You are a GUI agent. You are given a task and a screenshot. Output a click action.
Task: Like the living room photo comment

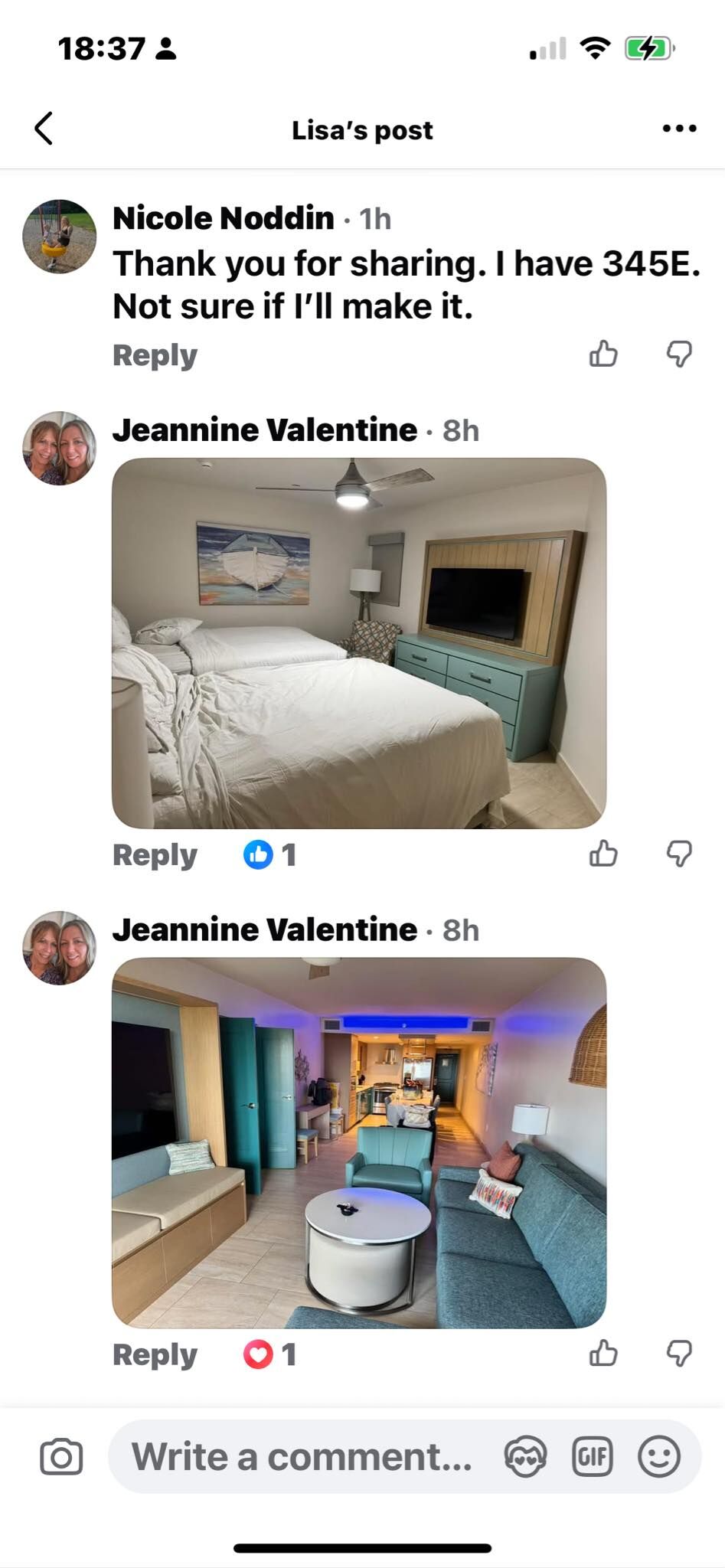[603, 1354]
